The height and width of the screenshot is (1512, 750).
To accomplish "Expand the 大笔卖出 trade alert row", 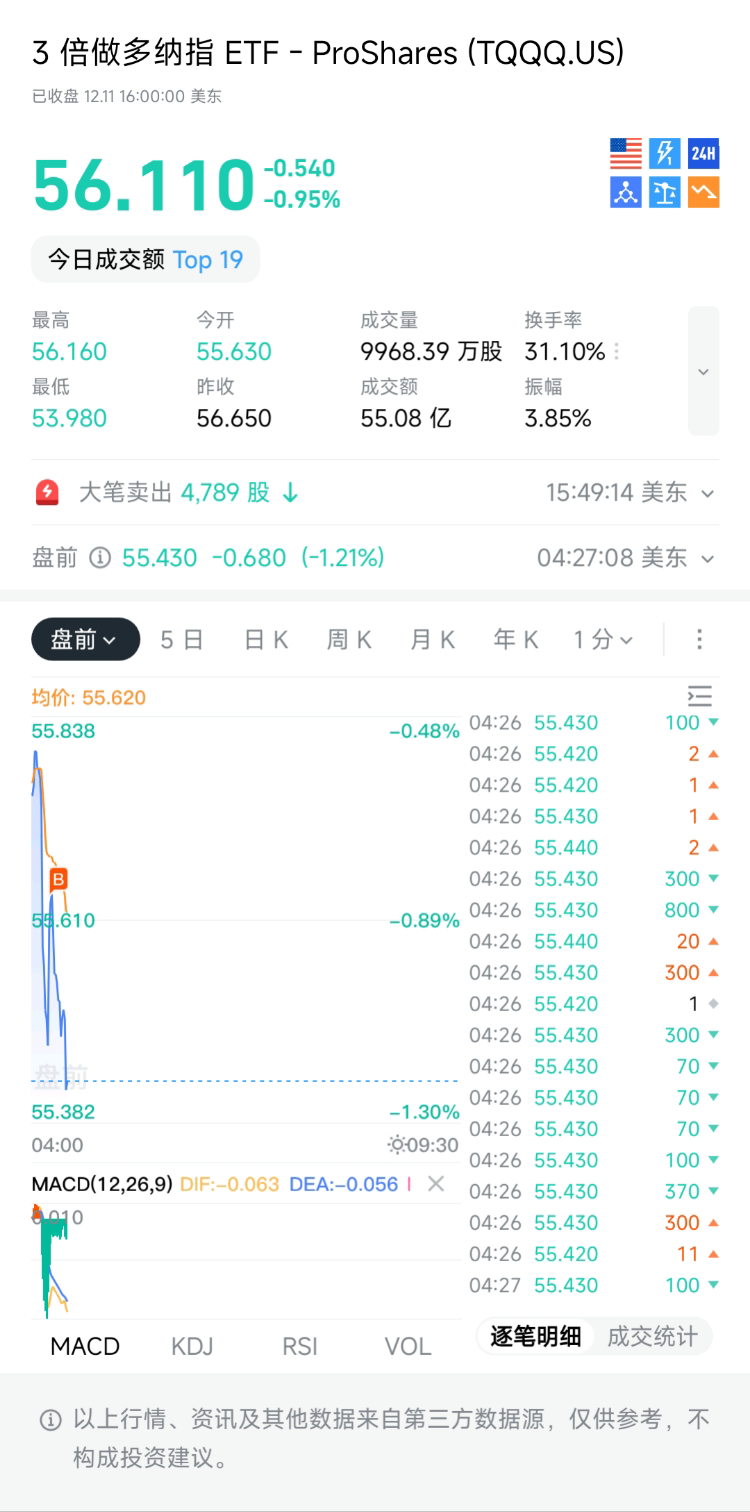I will tap(708, 493).
